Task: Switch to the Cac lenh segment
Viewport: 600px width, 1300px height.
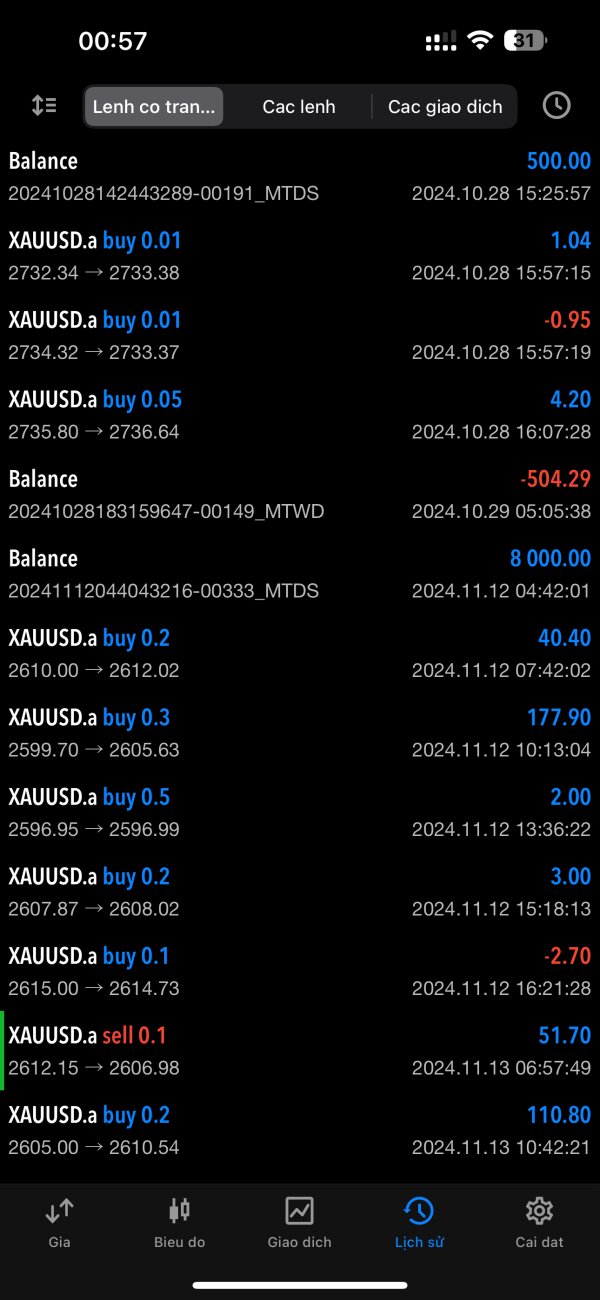Action: 298,106
